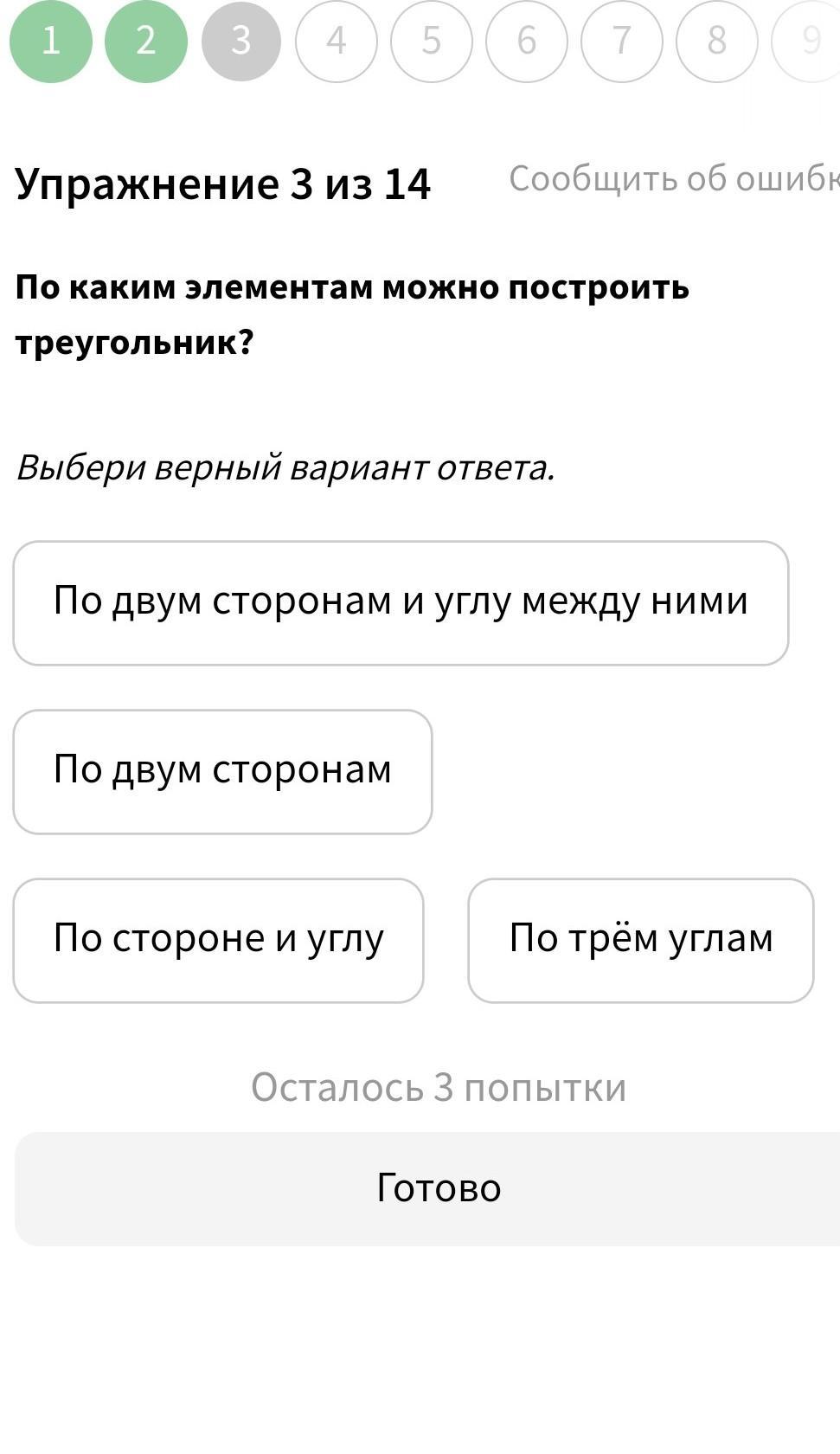Switch to exercise 8
The height and width of the screenshot is (1454, 840).
click(x=716, y=41)
